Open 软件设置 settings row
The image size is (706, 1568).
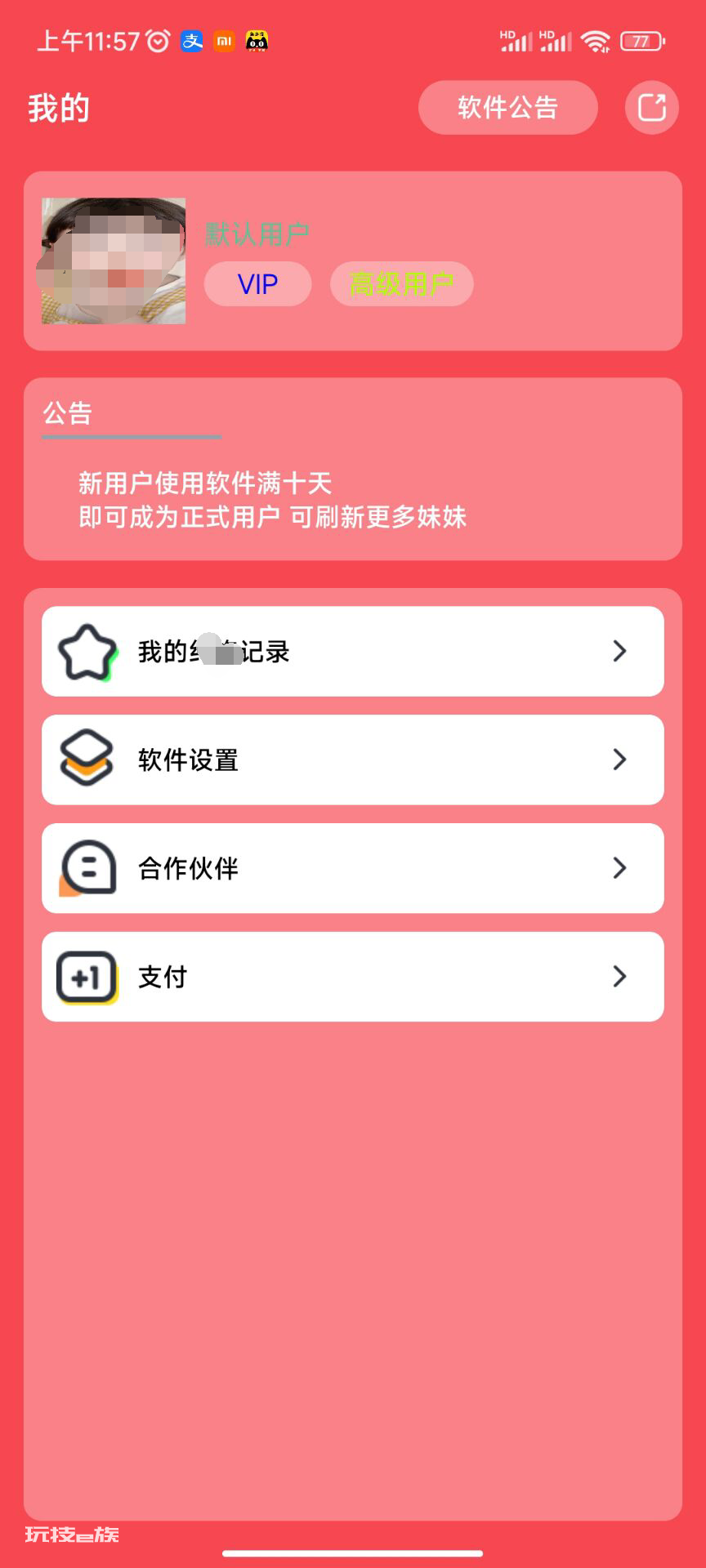pyautogui.click(x=353, y=759)
